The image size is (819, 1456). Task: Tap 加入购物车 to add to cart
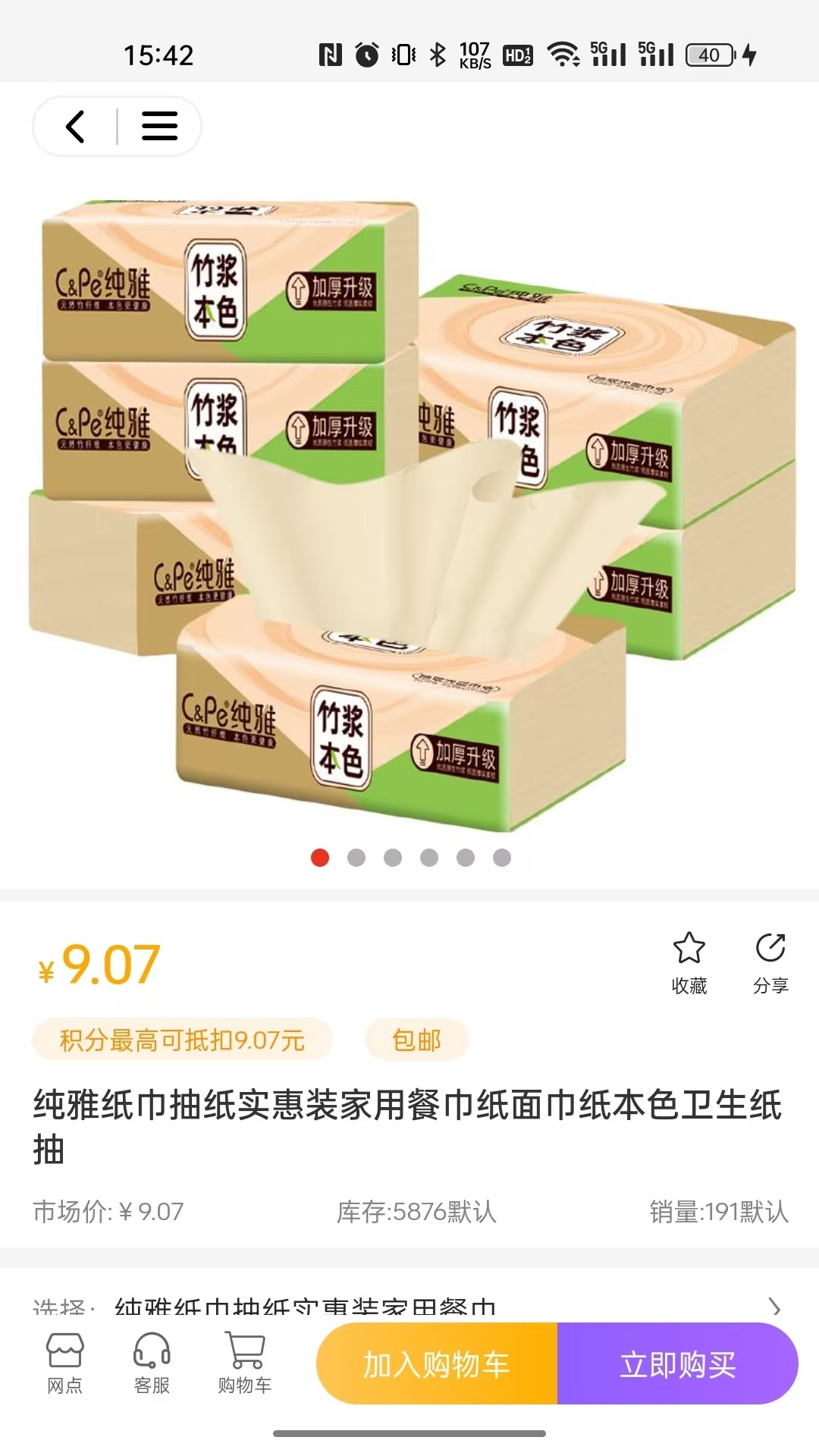[437, 1364]
